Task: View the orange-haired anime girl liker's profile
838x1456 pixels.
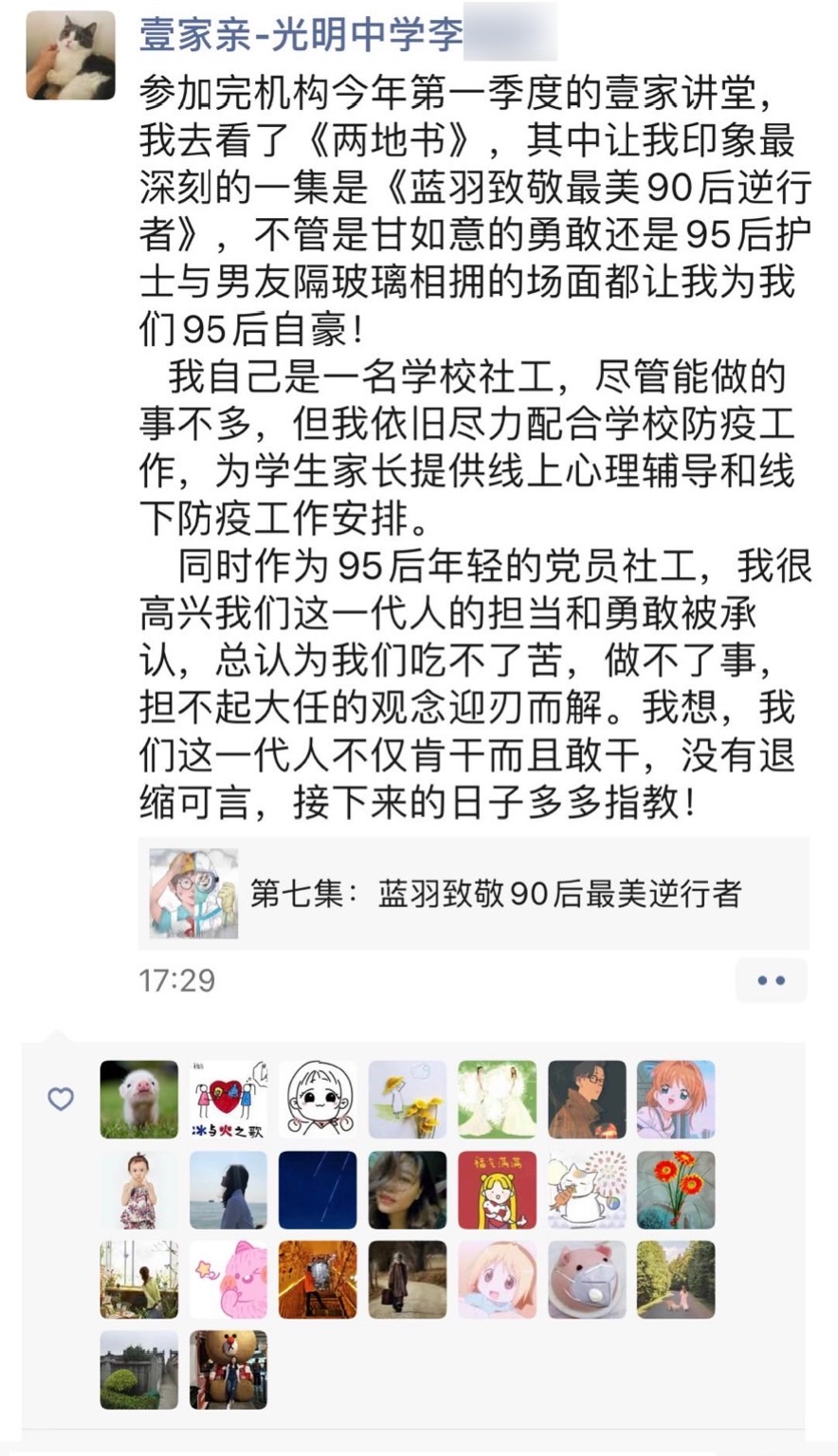Action: pos(676,1100)
